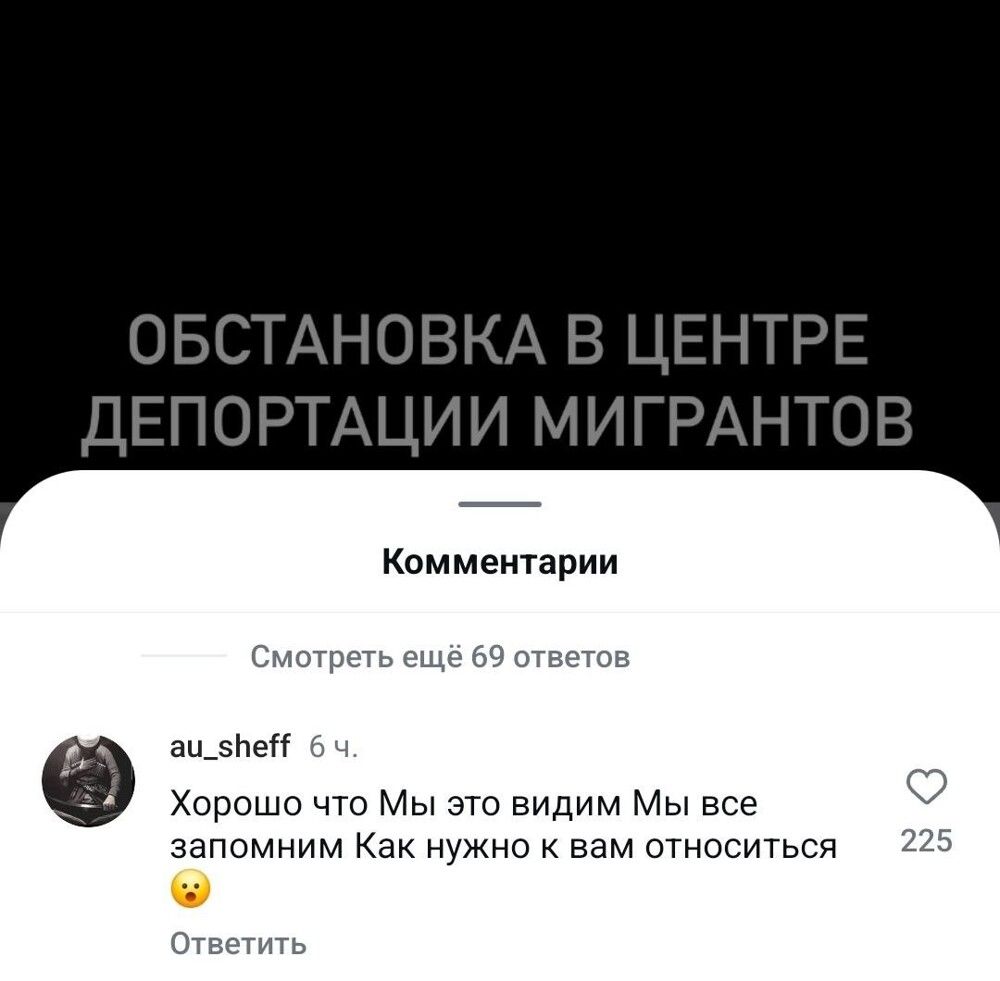
Task: Open au_sheff username link
Action: point(229,746)
